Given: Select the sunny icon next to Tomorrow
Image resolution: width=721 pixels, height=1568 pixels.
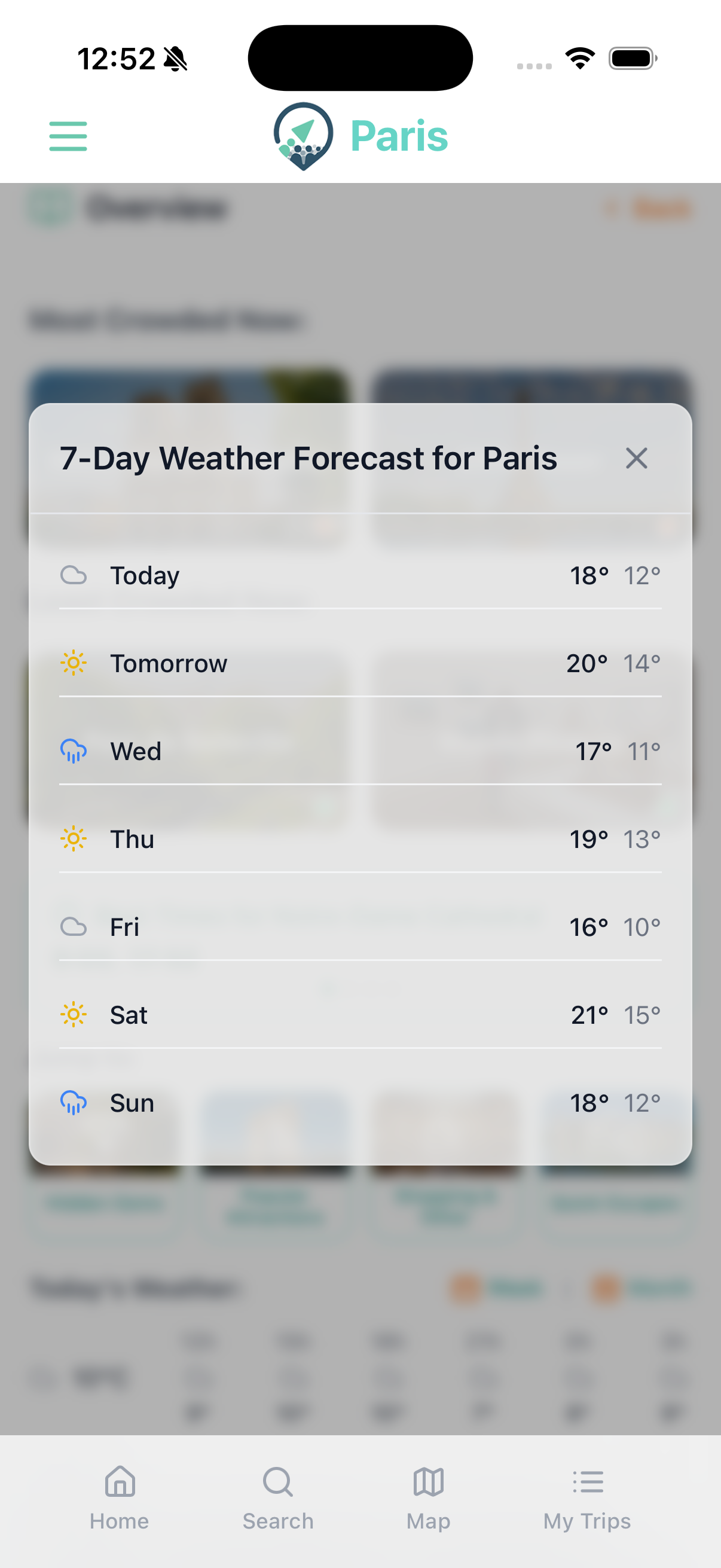Looking at the screenshot, I should (74, 663).
